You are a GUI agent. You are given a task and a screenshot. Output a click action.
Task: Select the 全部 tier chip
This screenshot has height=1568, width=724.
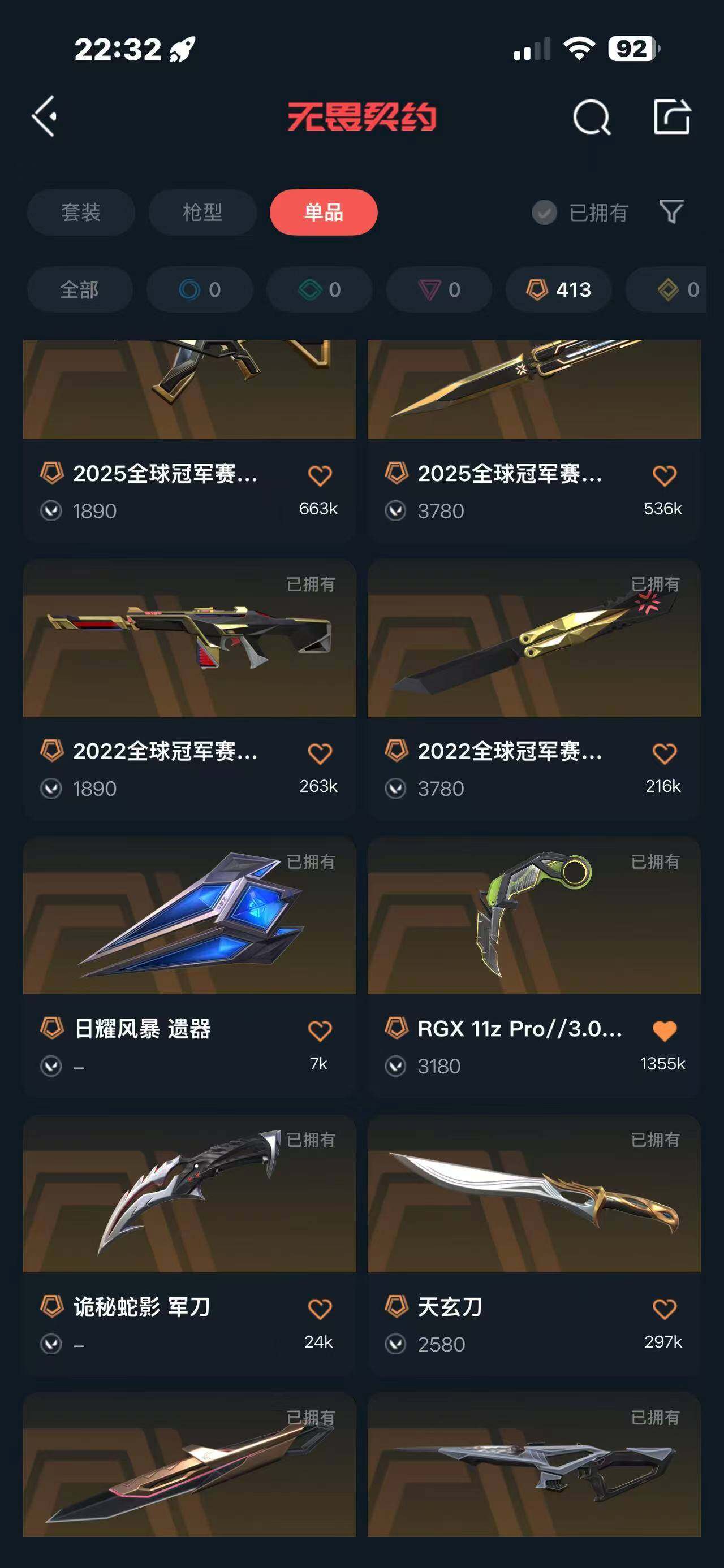point(79,290)
